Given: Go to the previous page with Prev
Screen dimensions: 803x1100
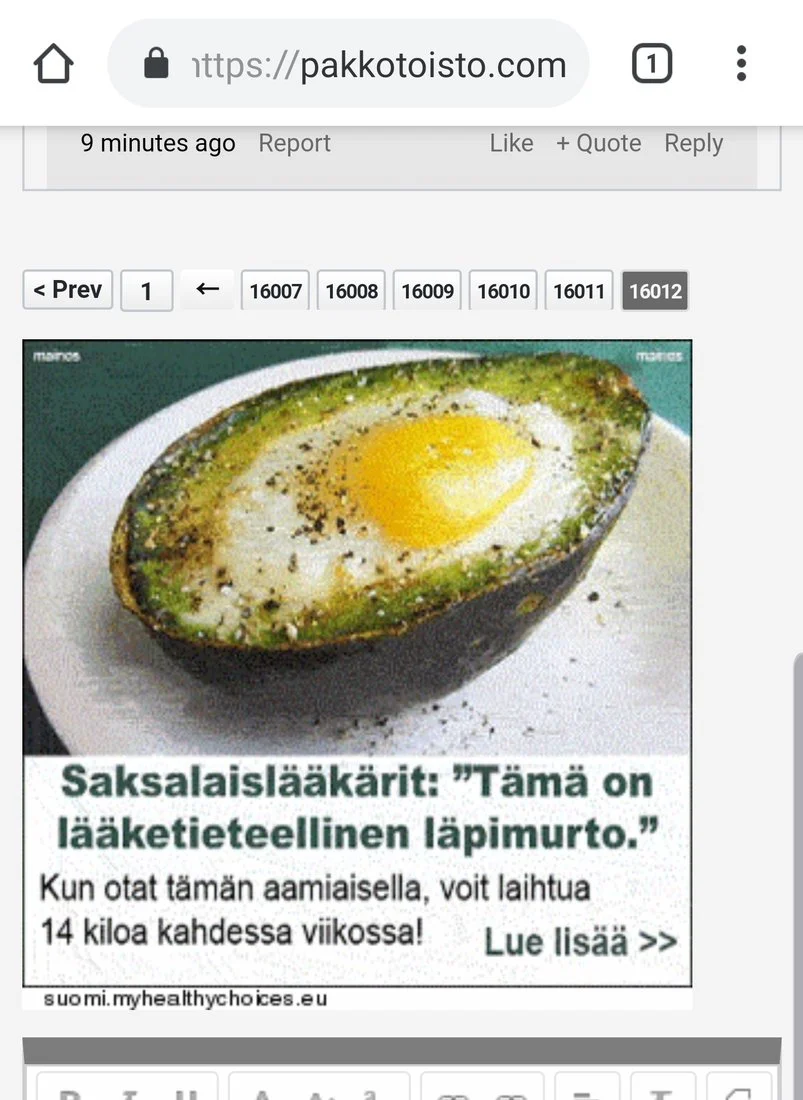Looking at the screenshot, I should [67, 291].
